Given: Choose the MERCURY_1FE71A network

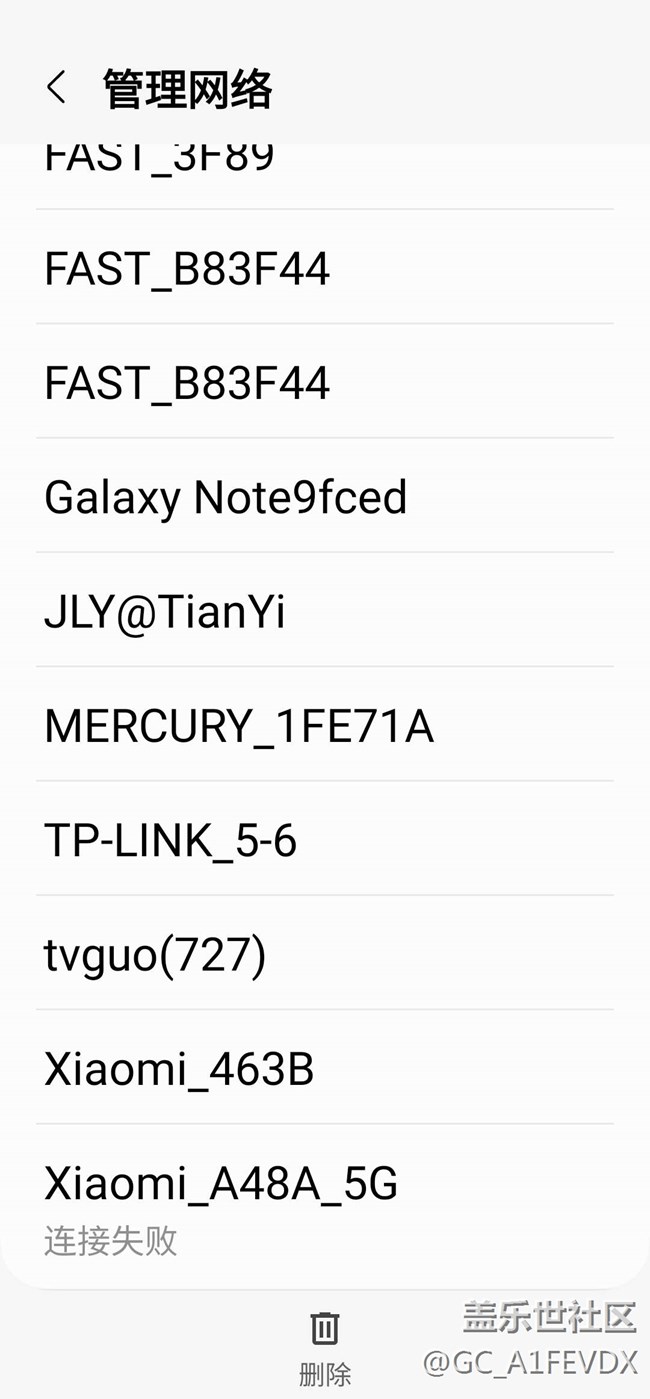Looking at the screenshot, I should pos(325,725).
